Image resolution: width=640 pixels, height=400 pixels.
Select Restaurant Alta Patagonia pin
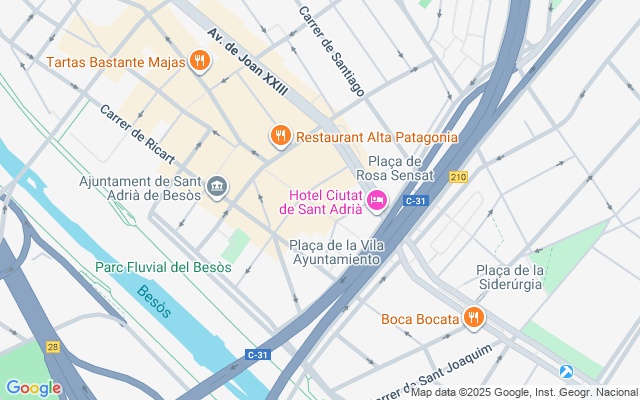(x=280, y=135)
